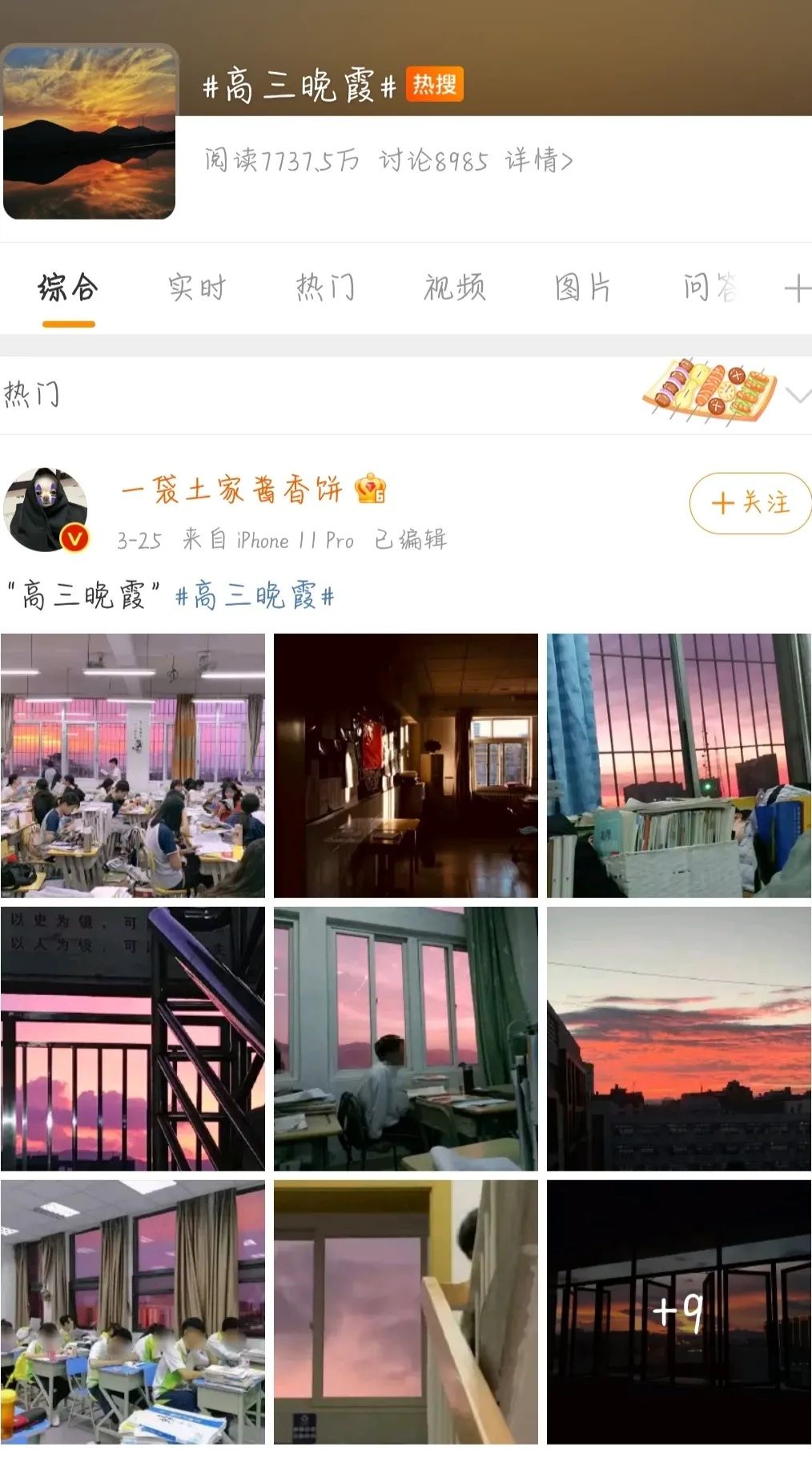The width and height of the screenshot is (812, 1459).
Task: Open topic 详情 link
Action: [x=539, y=160]
